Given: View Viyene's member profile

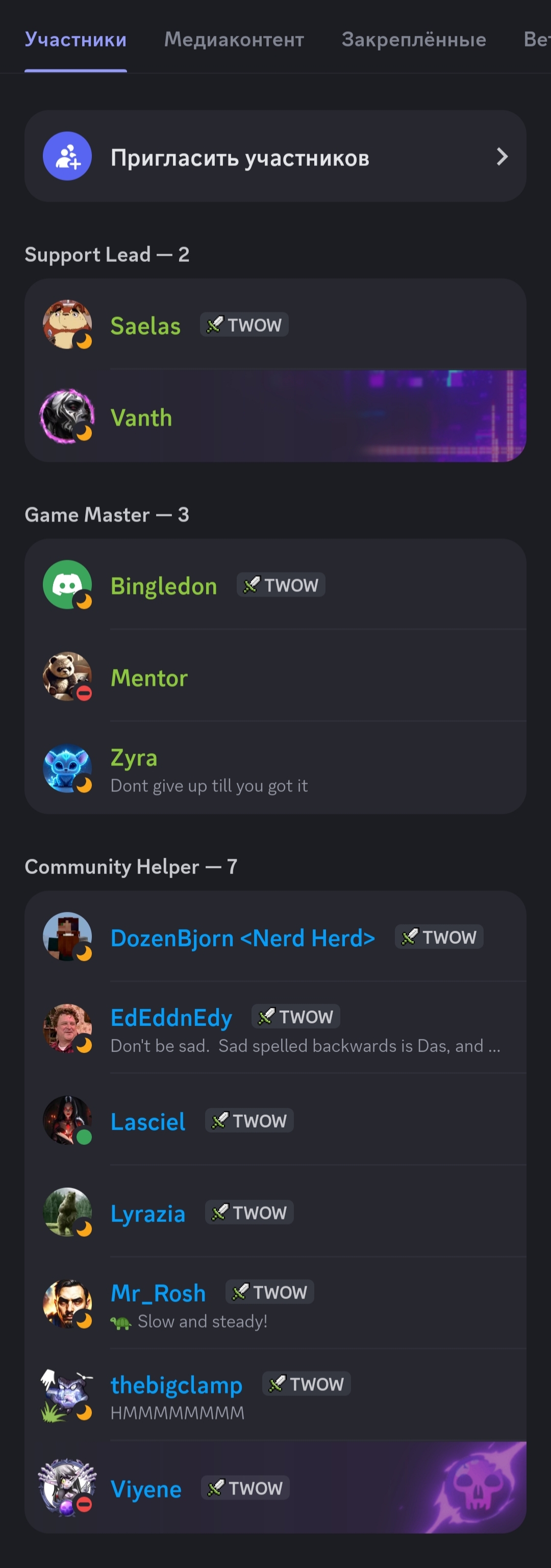Looking at the screenshot, I should 275,1488.
